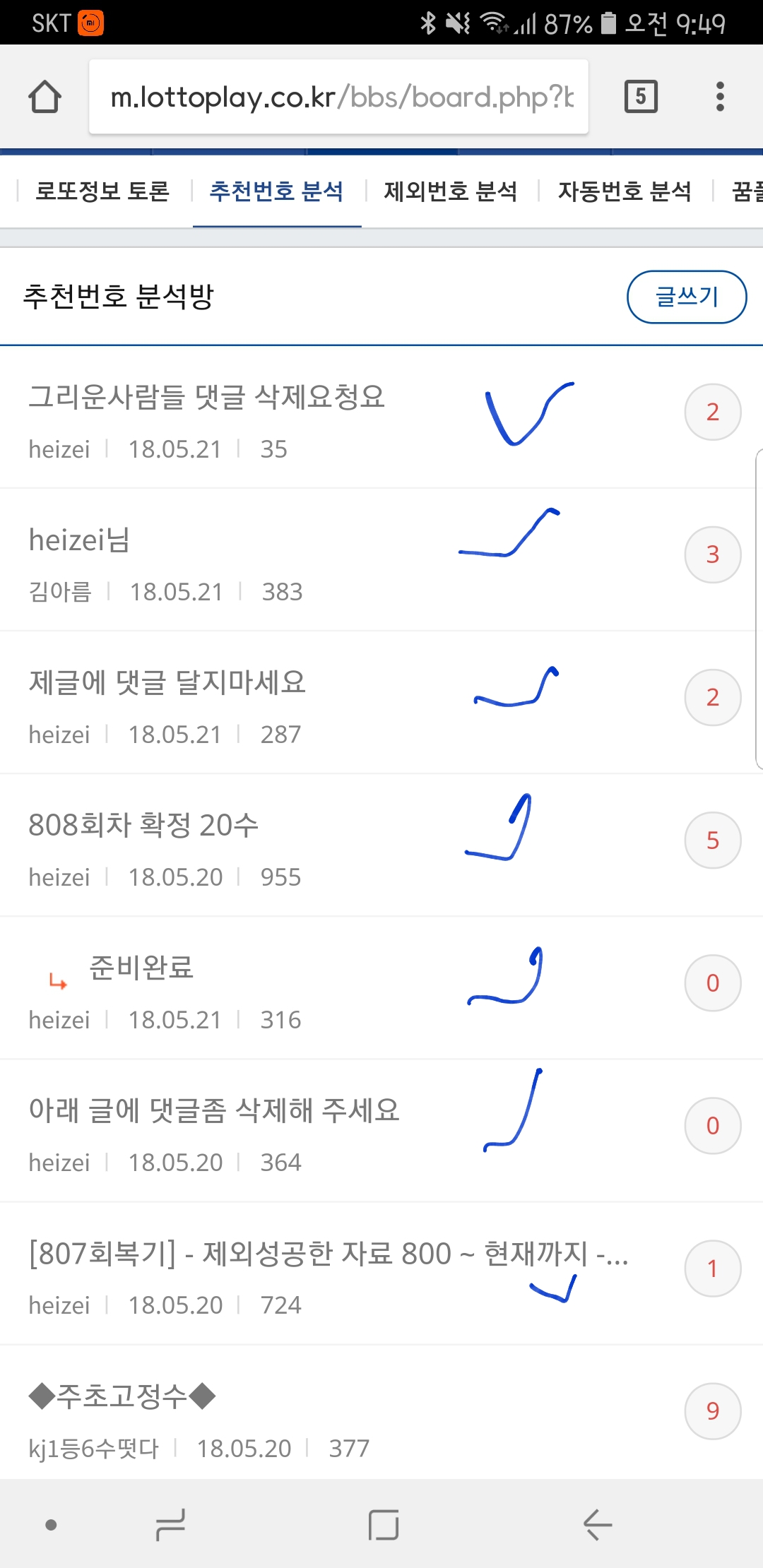View the reply post 준비완료
Screen dimensions: 763x1568
[141, 968]
